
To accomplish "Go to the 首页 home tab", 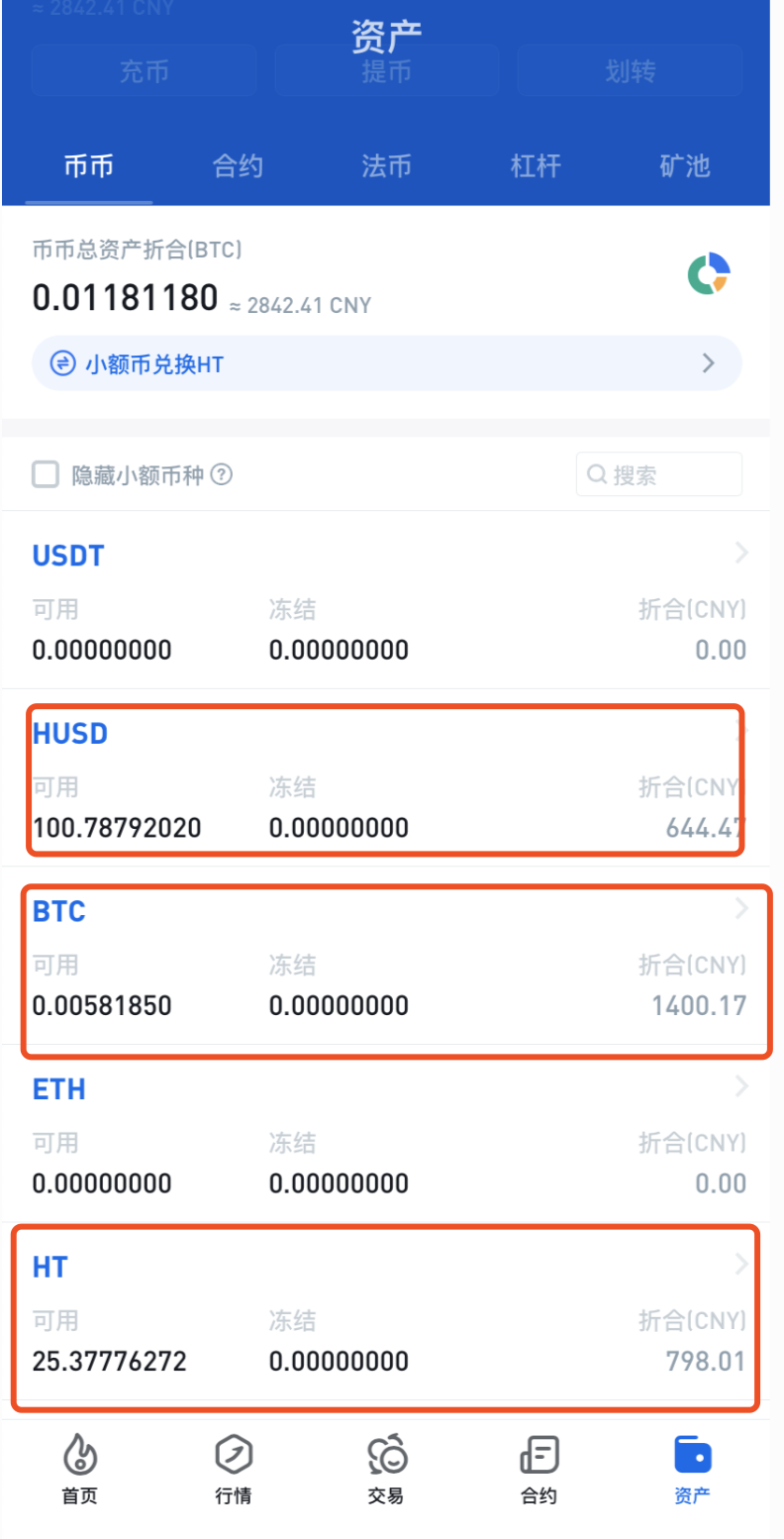I will [x=79, y=1468].
